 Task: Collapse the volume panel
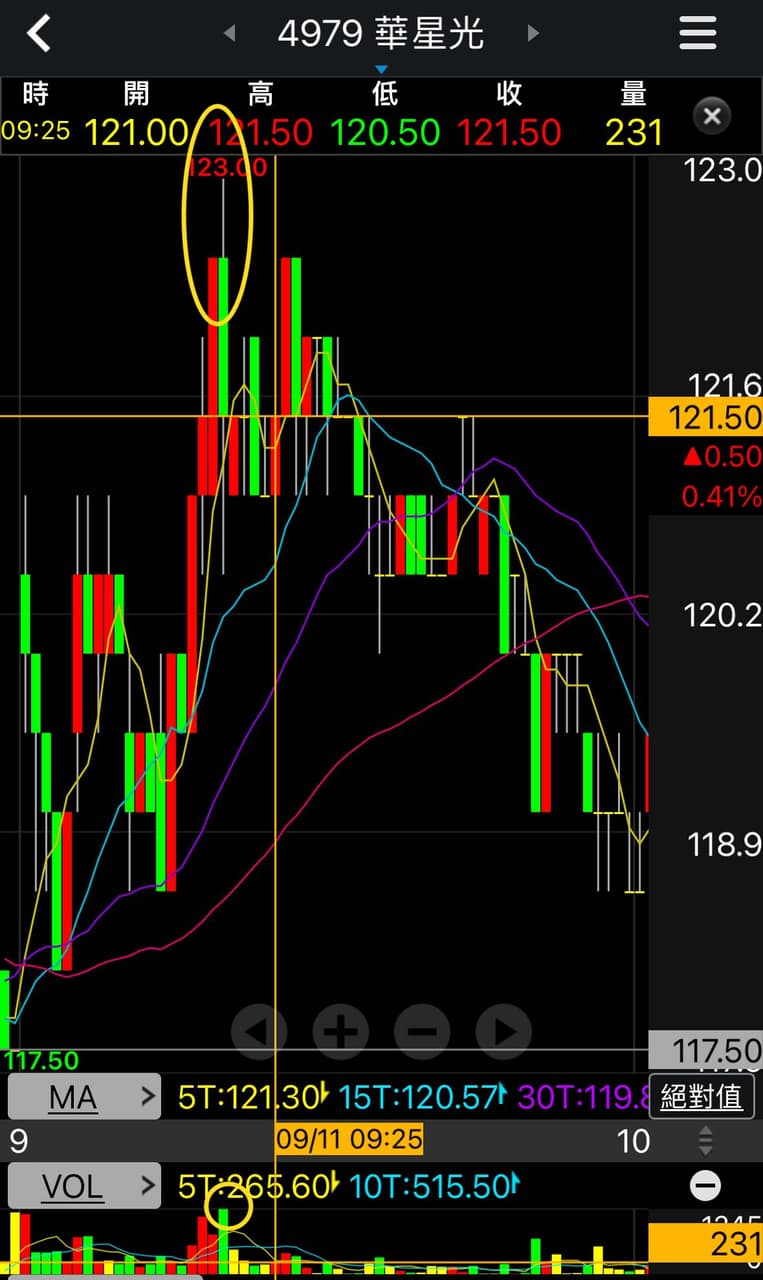(705, 1186)
